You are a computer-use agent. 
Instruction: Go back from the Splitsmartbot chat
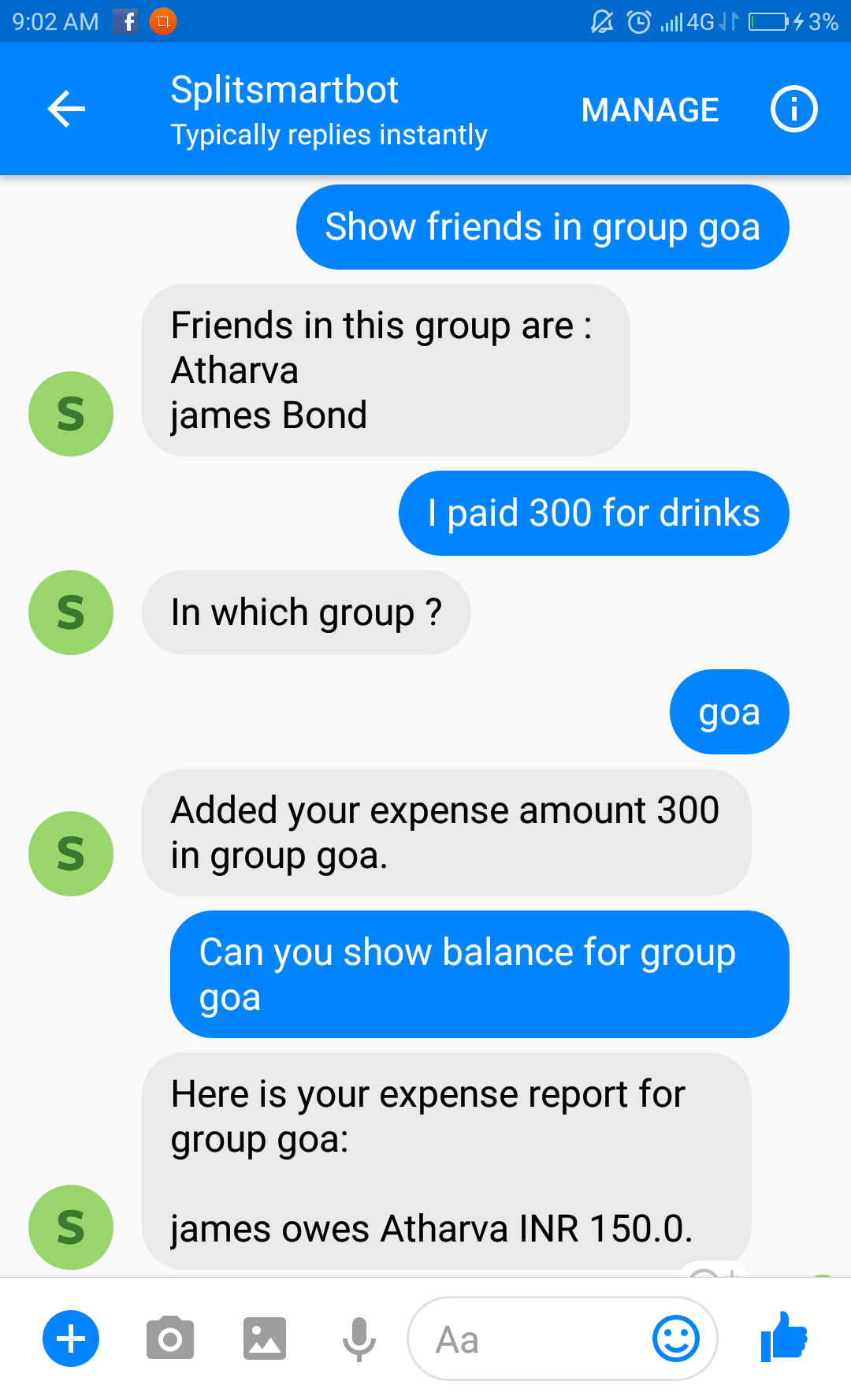66,109
